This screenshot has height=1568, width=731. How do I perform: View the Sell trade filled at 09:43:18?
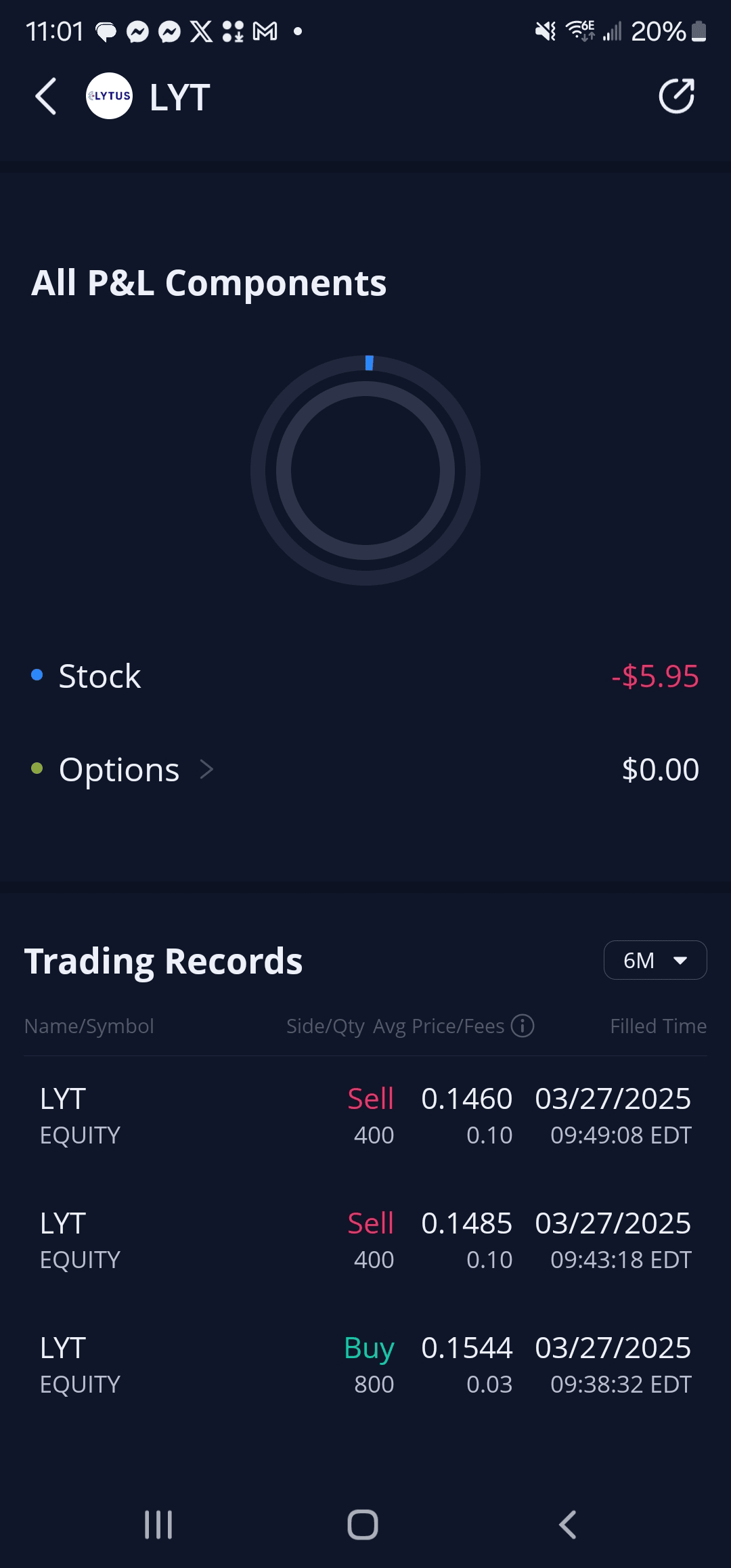pos(365,1240)
